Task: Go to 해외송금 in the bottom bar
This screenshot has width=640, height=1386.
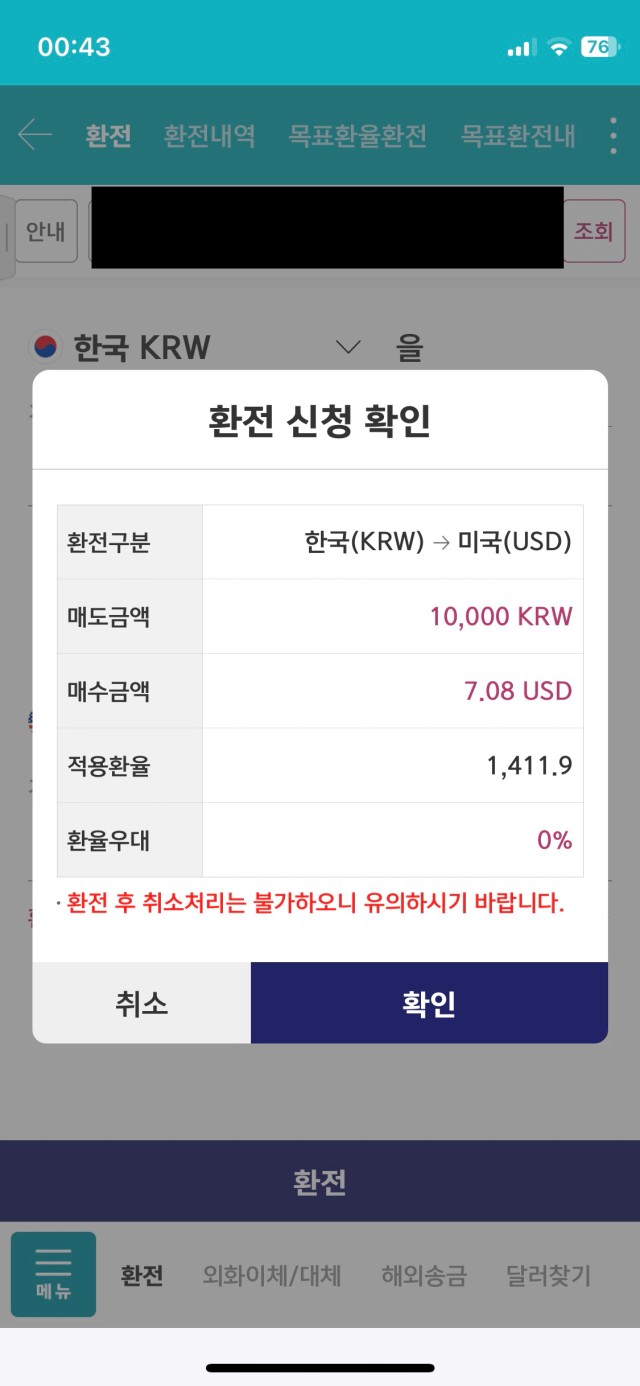Action: point(424,1276)
